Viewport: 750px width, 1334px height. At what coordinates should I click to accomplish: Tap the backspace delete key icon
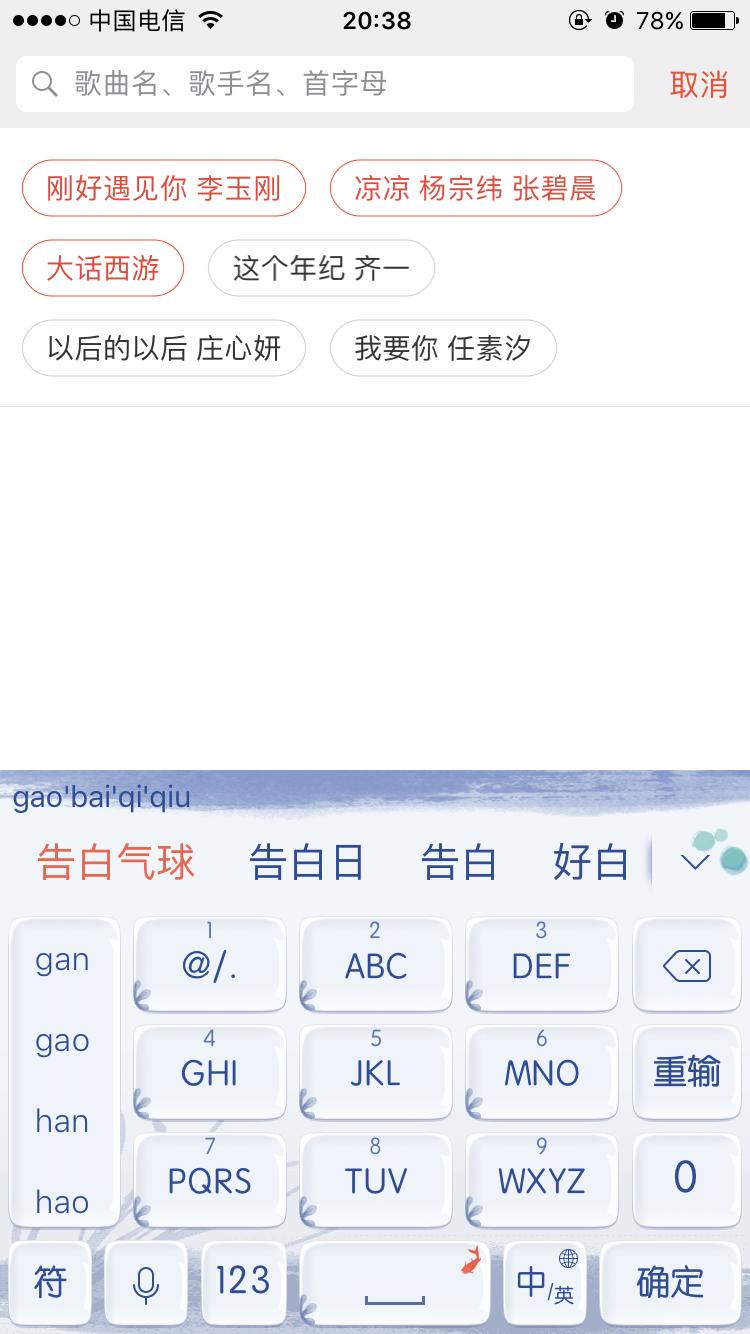coord(687,964)
